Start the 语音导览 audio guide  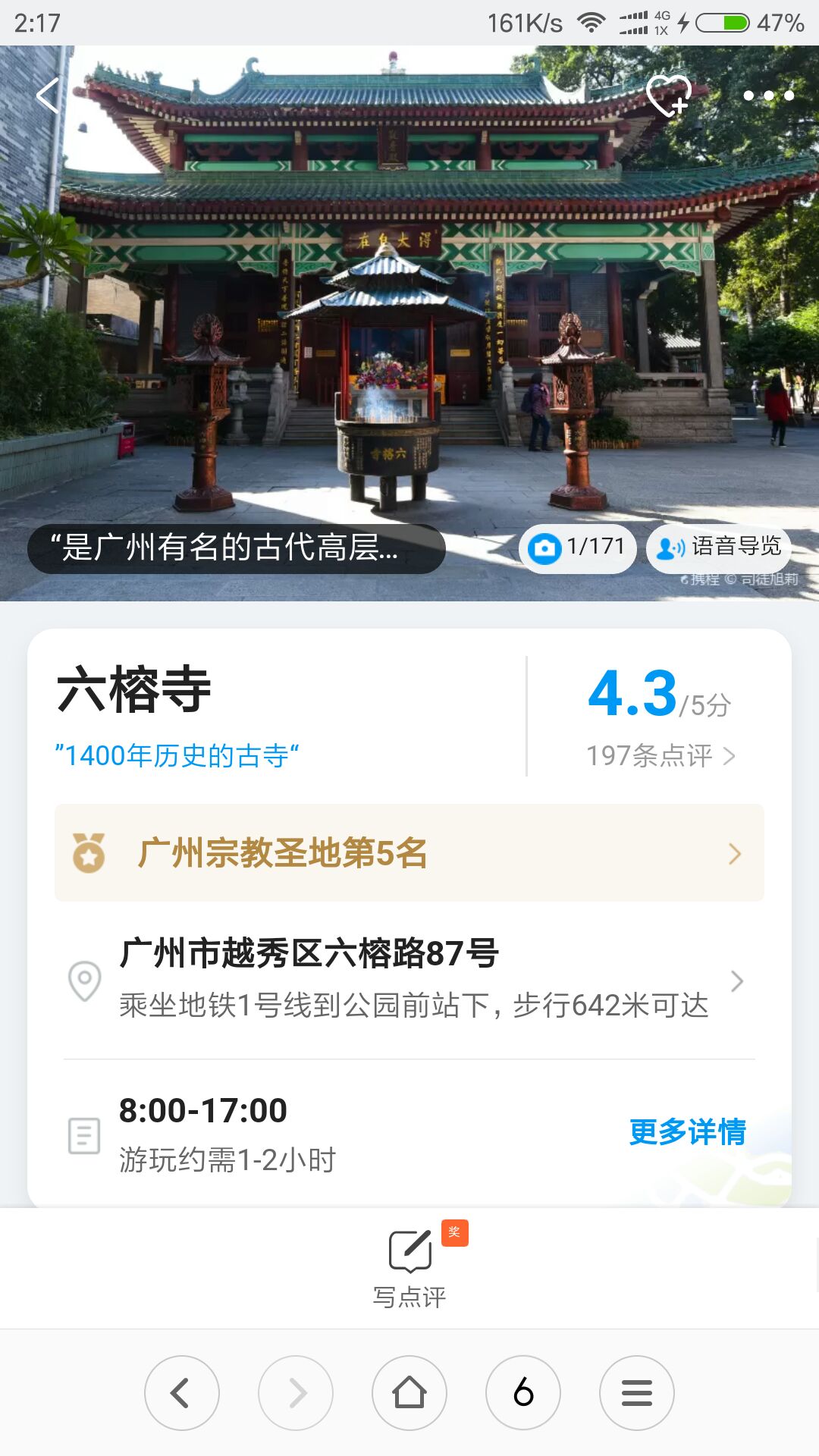pyautogui.click(x=718, y=548)
